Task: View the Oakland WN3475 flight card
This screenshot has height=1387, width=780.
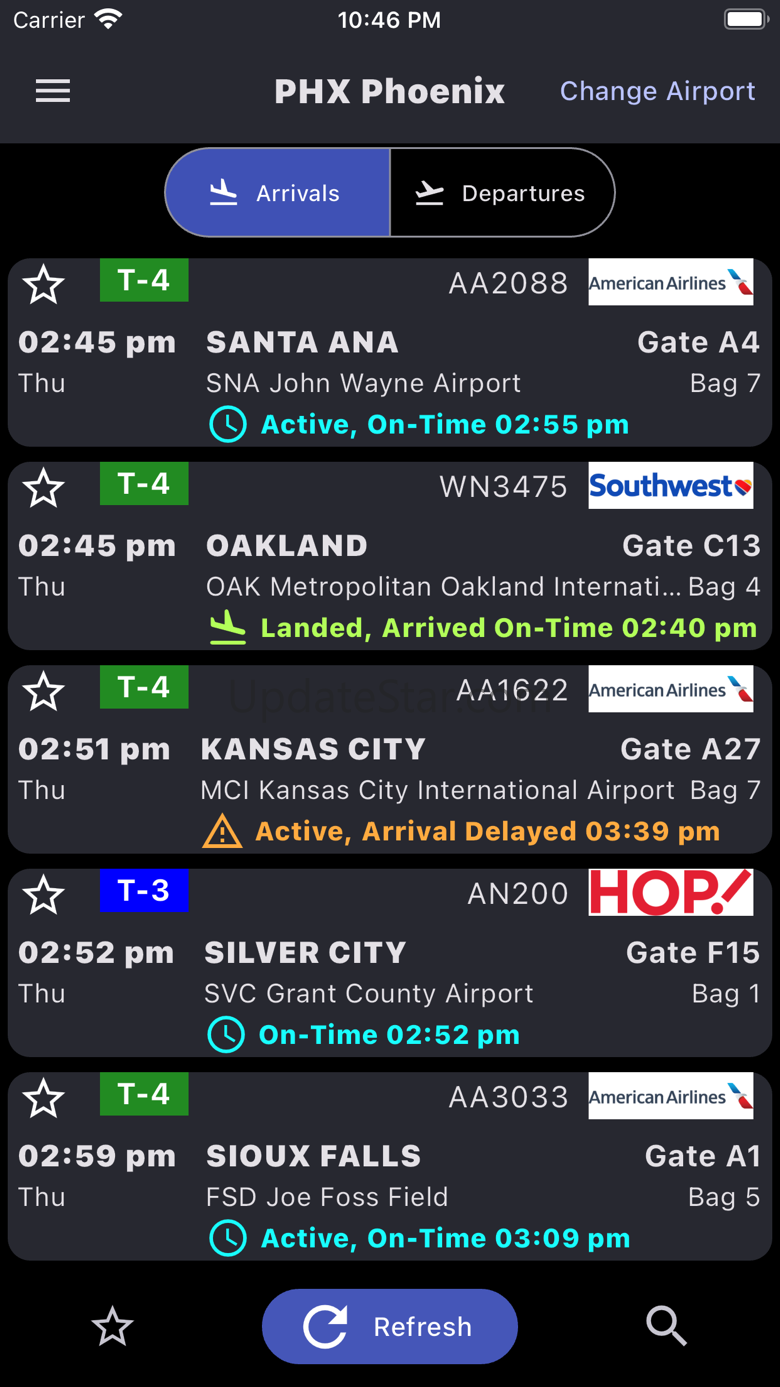Action: click(390, 566)
